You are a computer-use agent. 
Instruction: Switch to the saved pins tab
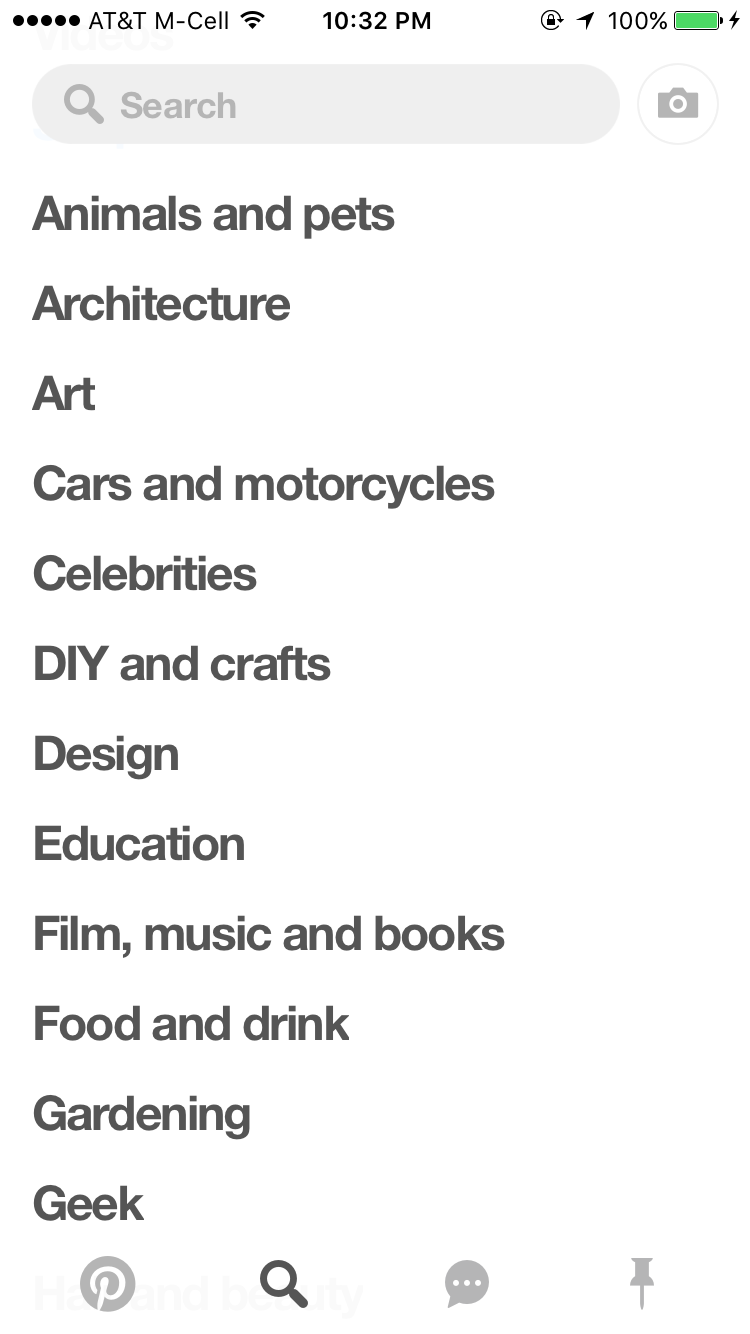click(642, 1283)
